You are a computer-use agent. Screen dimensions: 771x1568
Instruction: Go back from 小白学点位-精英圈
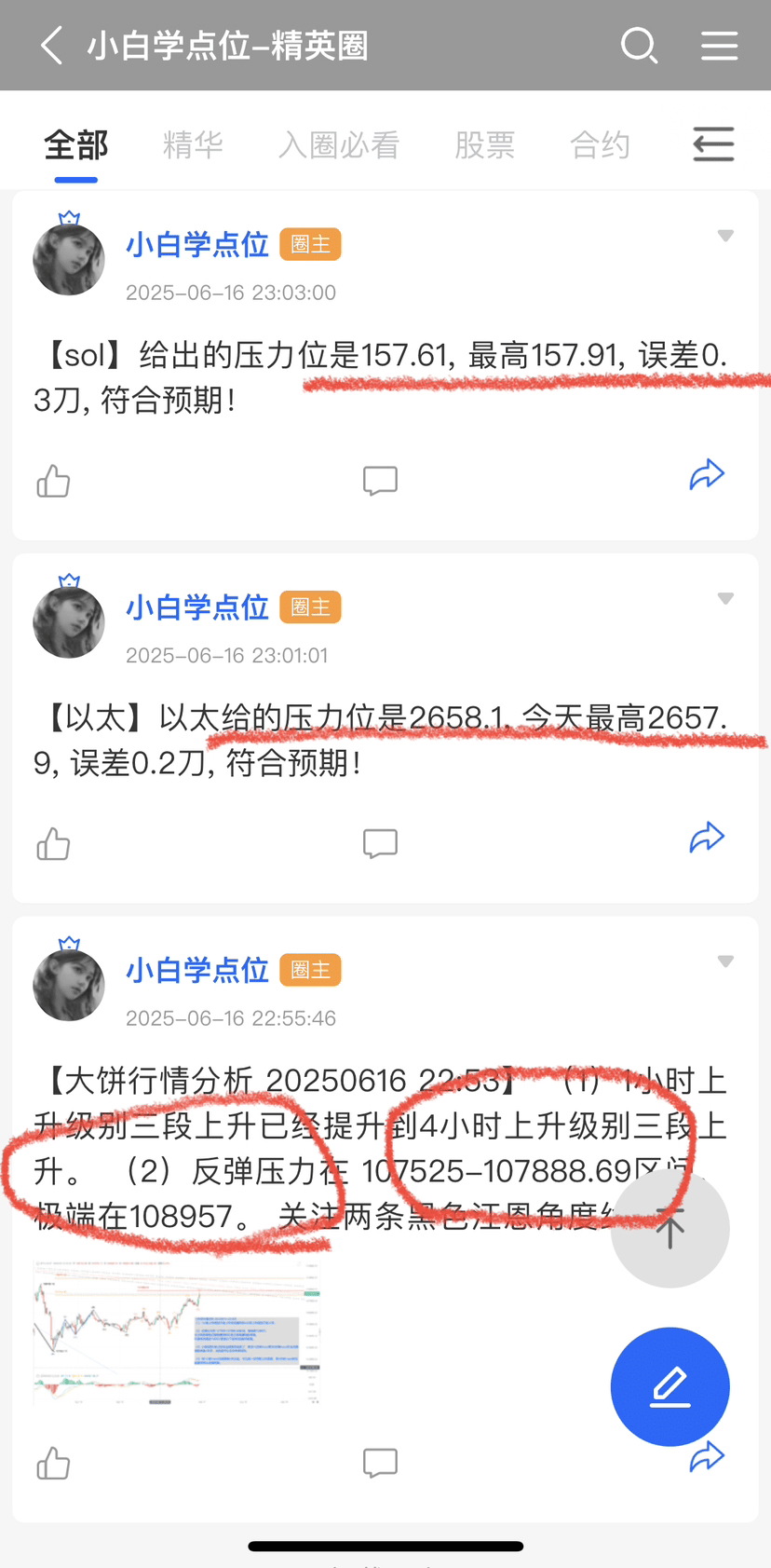52,45
